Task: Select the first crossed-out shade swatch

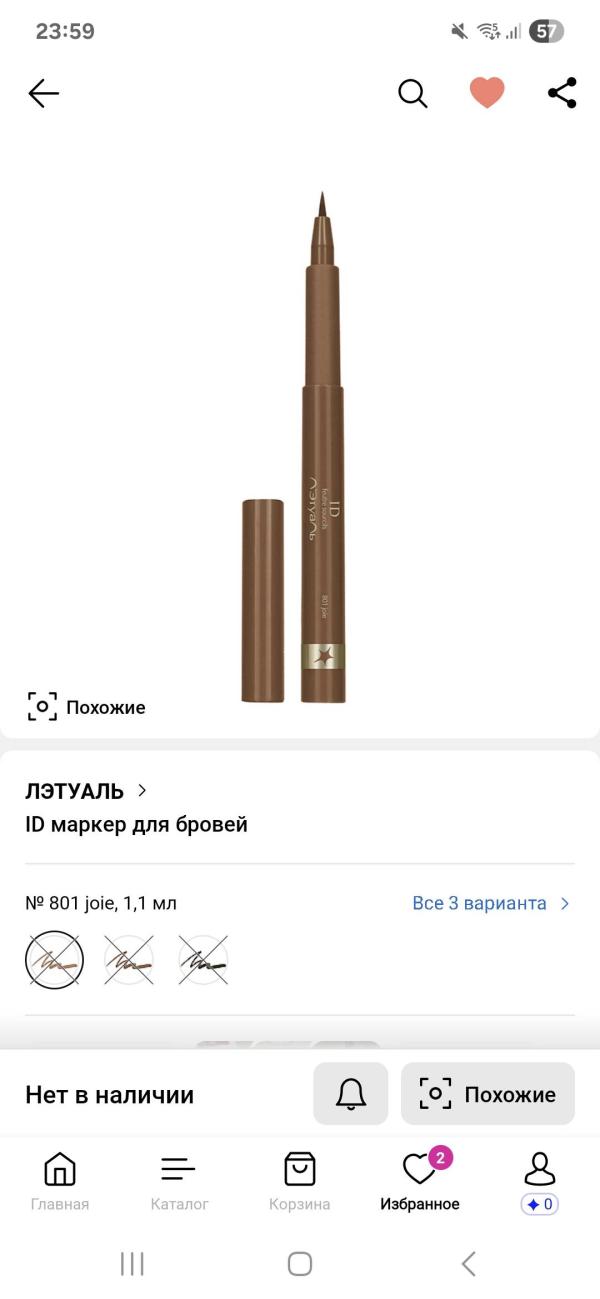Action: 54,961
